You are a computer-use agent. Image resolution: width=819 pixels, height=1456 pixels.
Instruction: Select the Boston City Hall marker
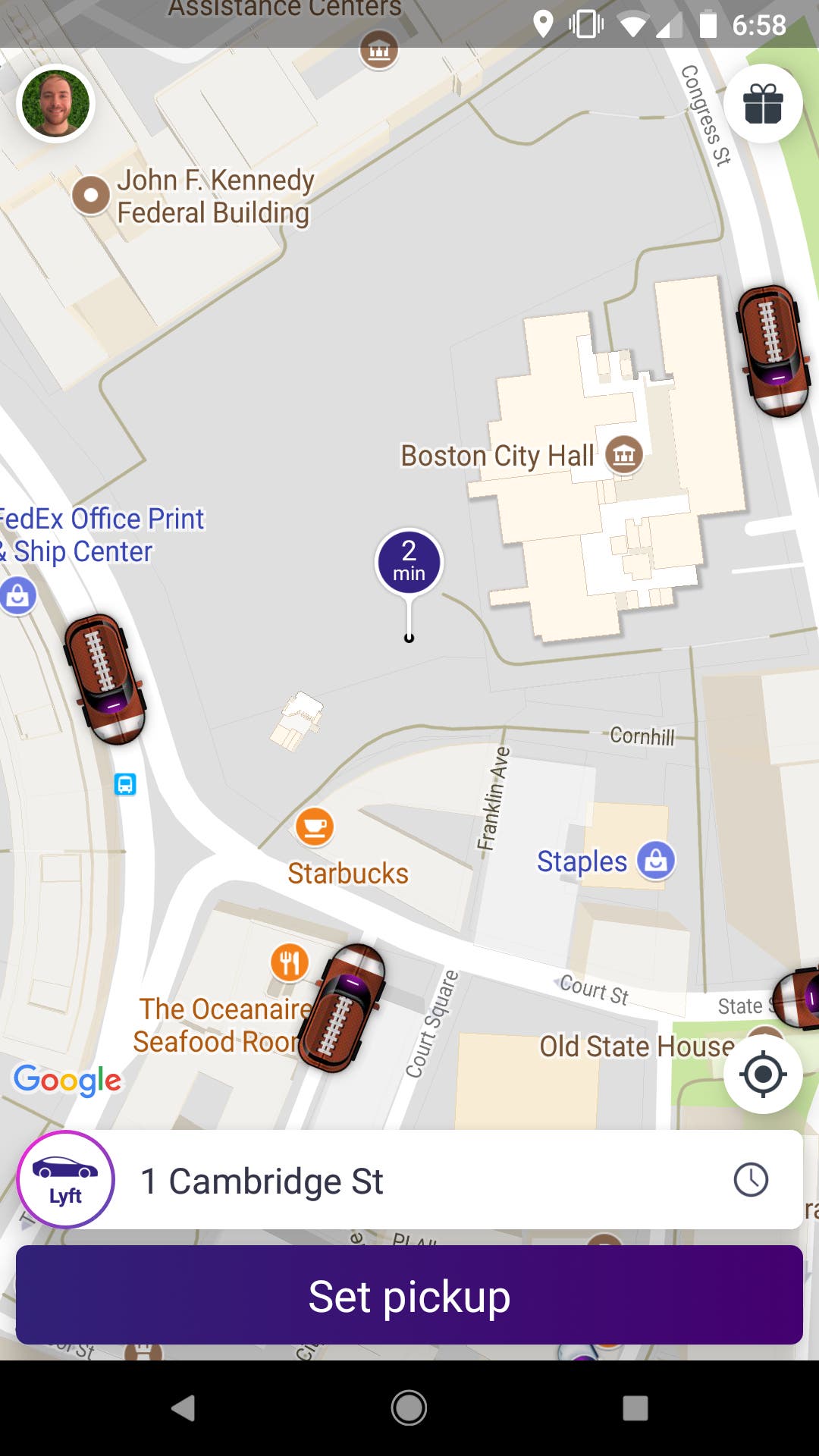click(624, 455)
